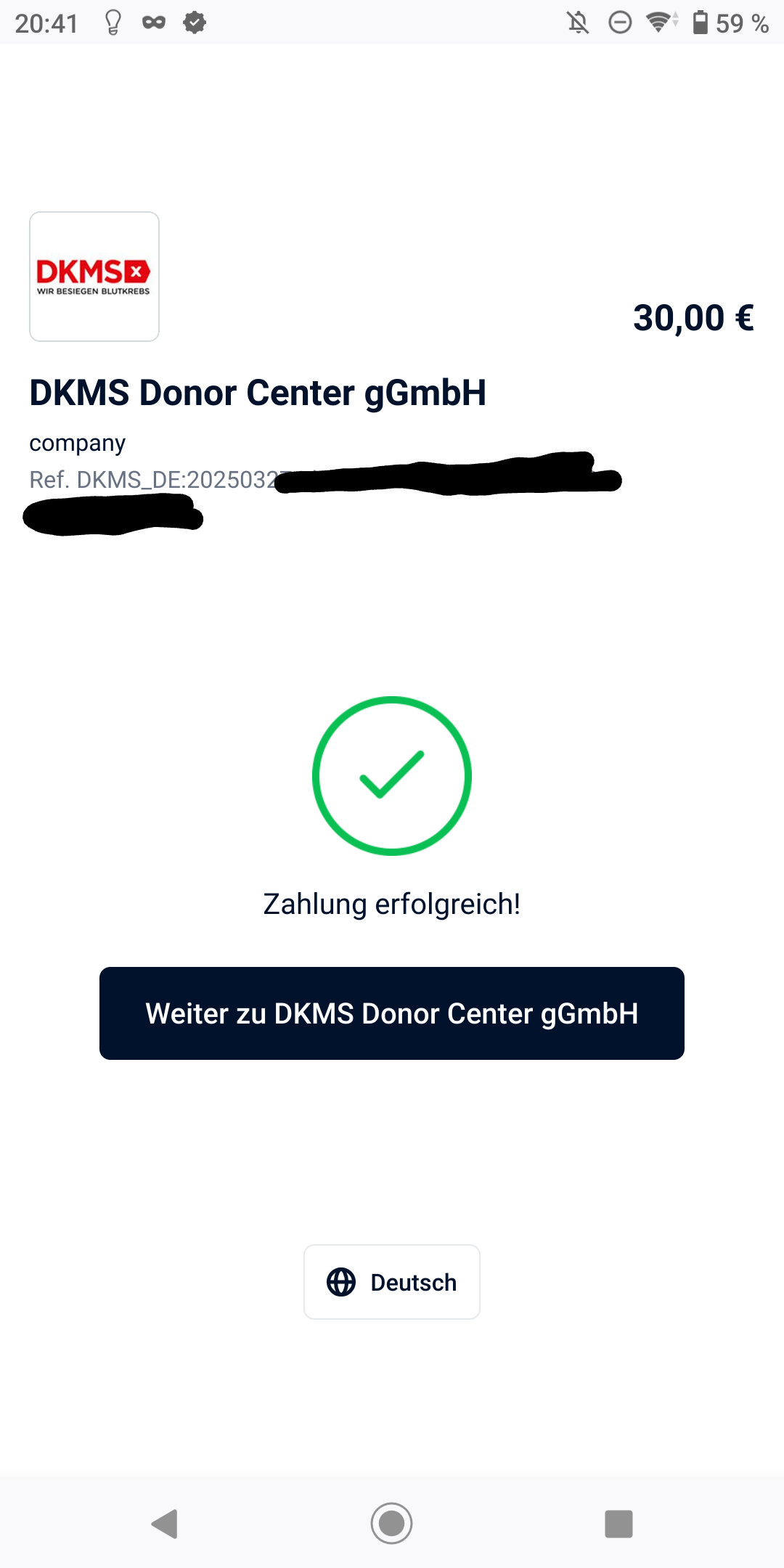The height and width of the screenshot is (1568, 784).
Task: Continue to DKMS Donor Center gGmbH
Action: [392, 1013]
